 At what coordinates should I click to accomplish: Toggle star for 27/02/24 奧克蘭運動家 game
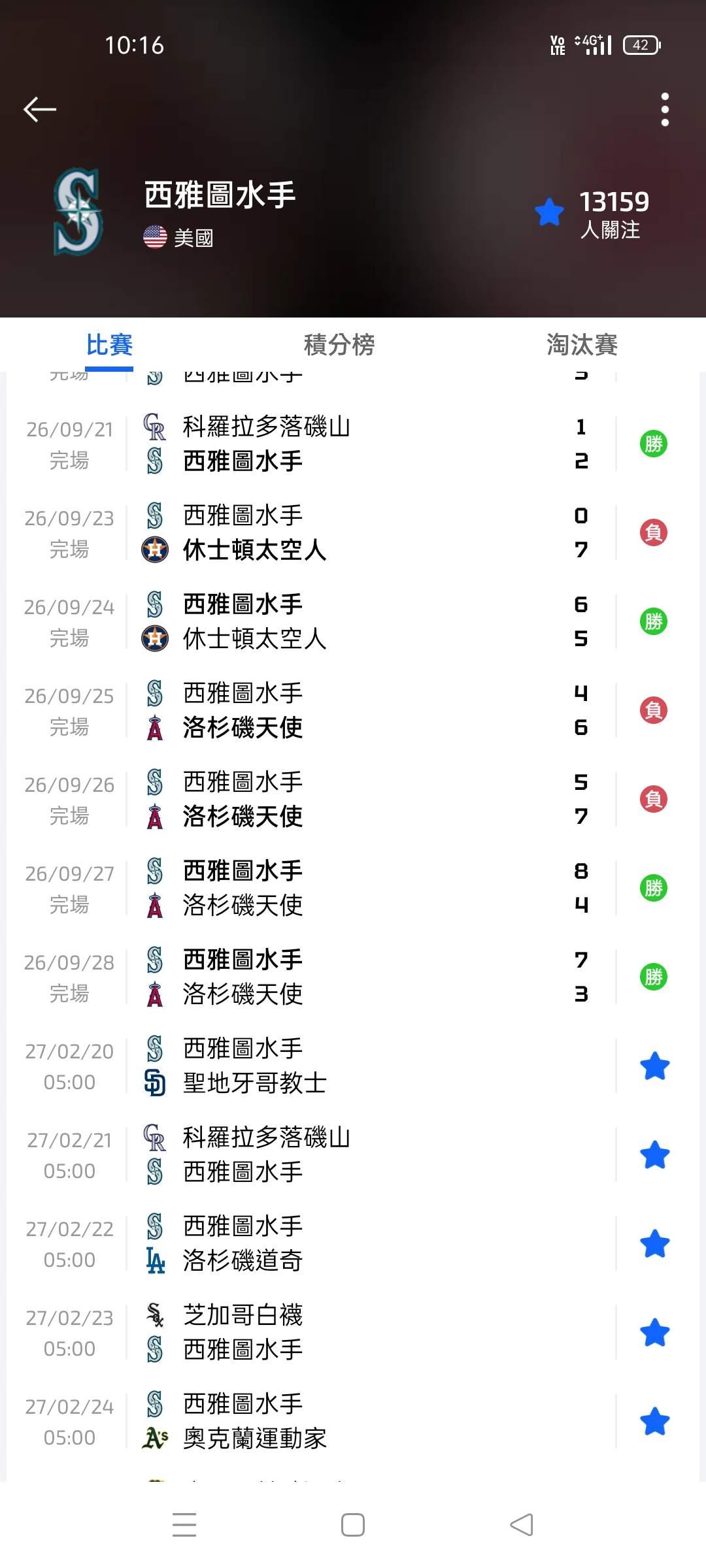pyautogui.click(x=654, y=1422)
